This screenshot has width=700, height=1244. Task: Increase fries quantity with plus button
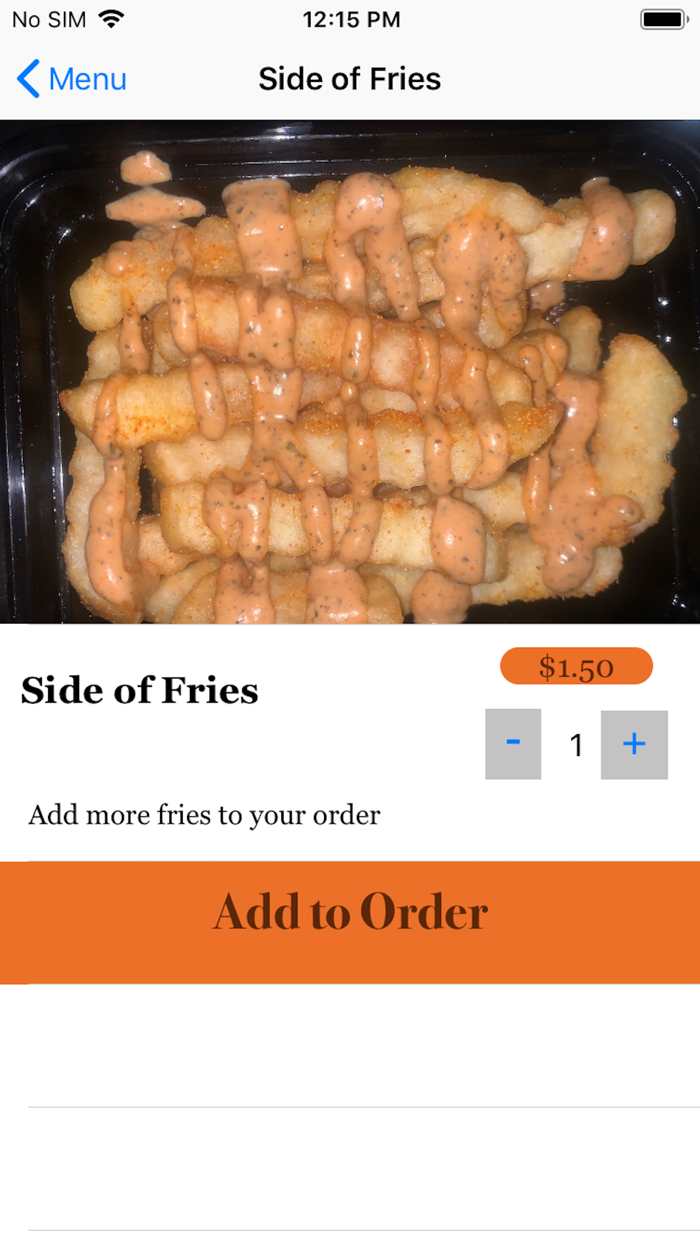tap(634, 744)
